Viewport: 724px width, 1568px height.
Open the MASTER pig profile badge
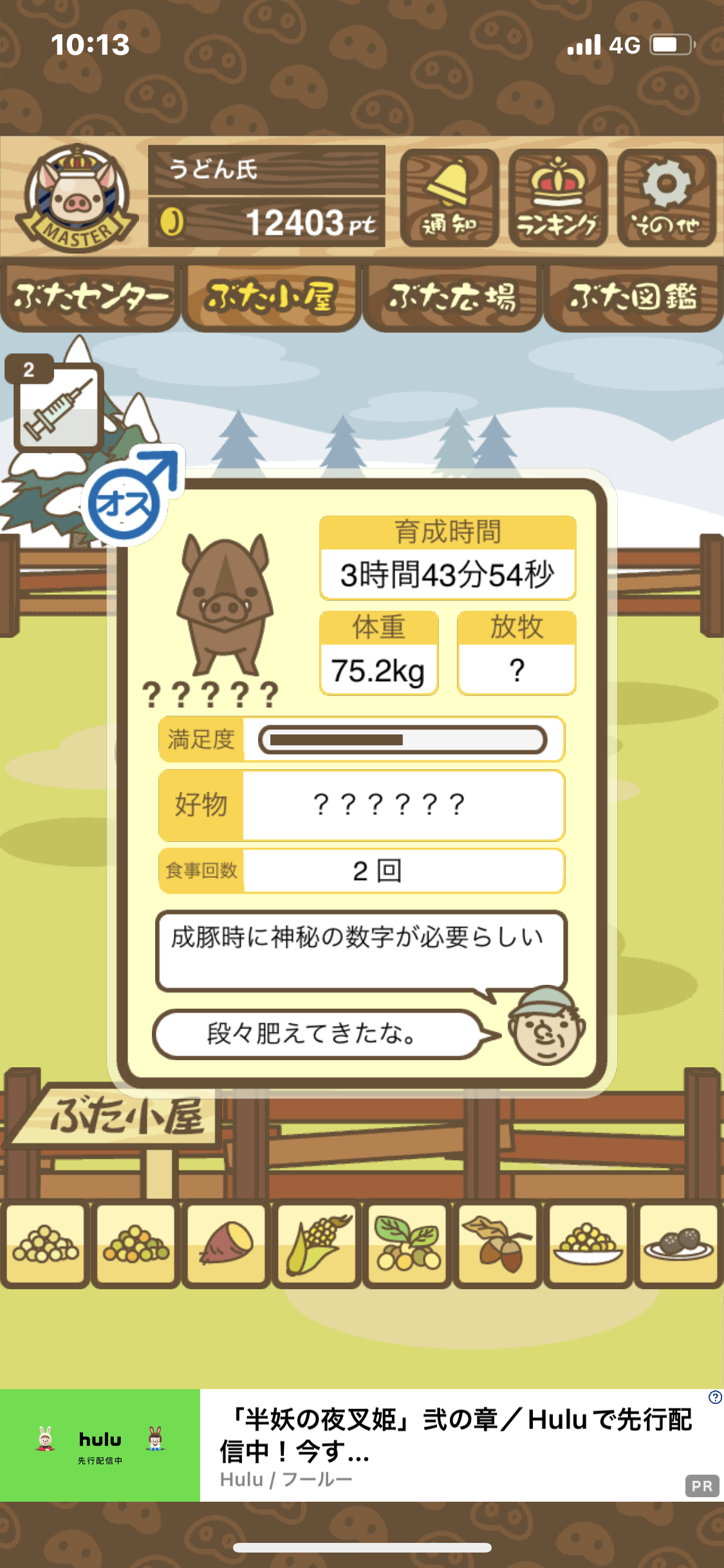(x=77, y=198)
